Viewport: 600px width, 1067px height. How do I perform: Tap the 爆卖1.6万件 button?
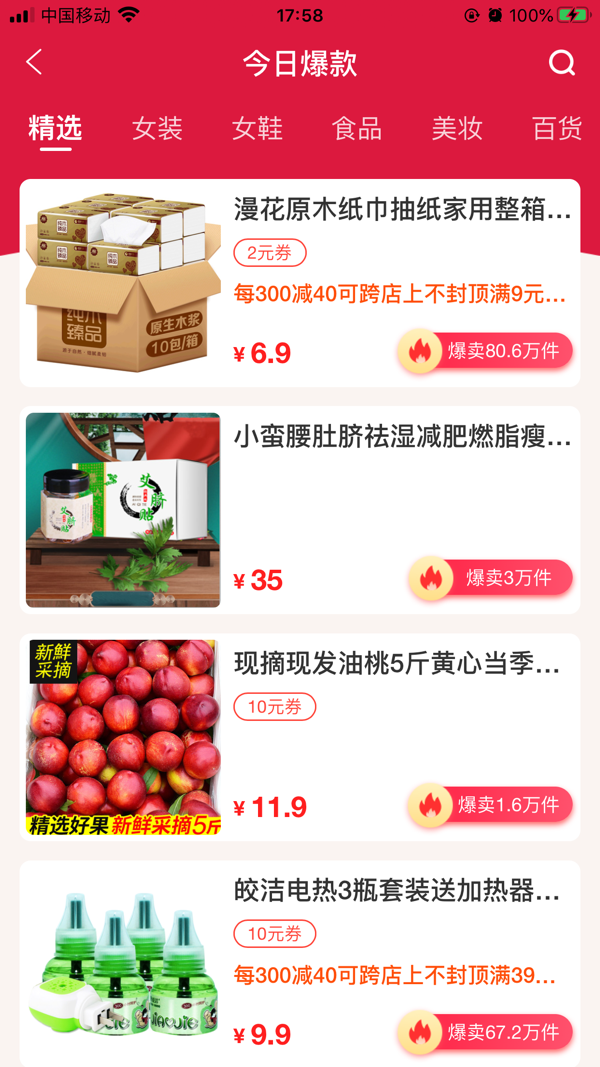tap(490, 805)
